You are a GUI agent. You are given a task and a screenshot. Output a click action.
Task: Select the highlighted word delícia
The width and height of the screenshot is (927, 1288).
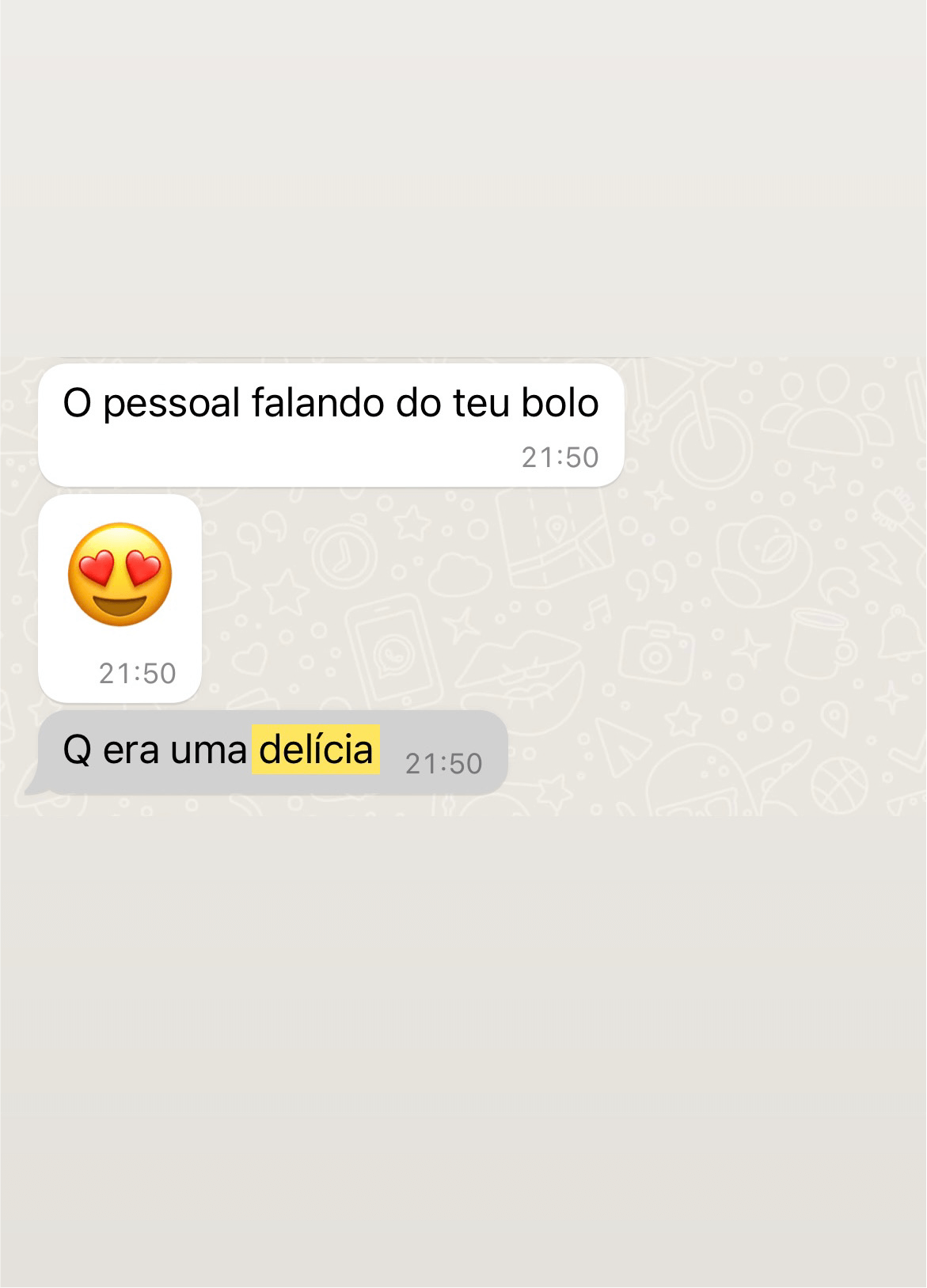click(x=315, y=749)
